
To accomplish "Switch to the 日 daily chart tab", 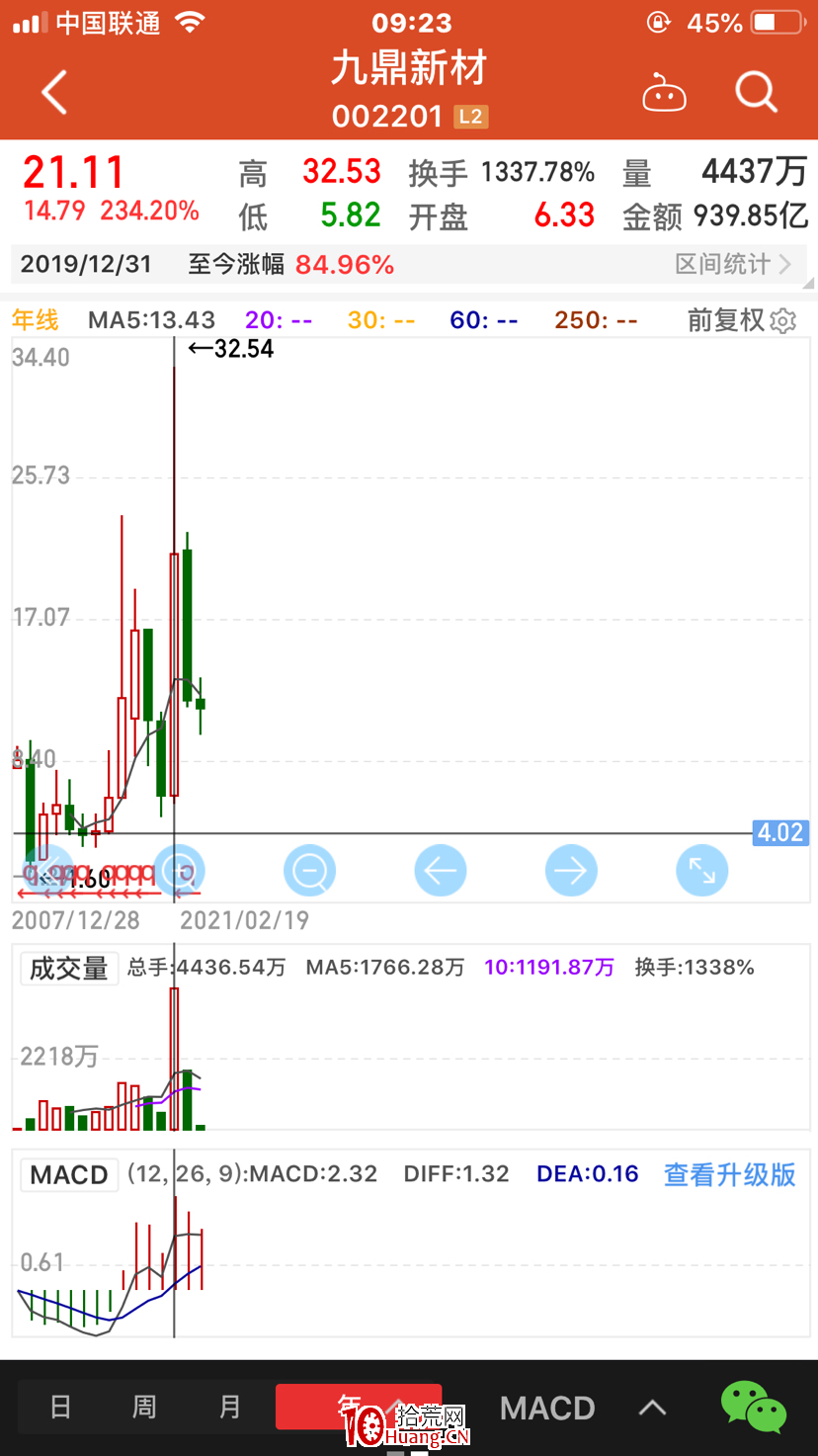I will click(60, 1407).
